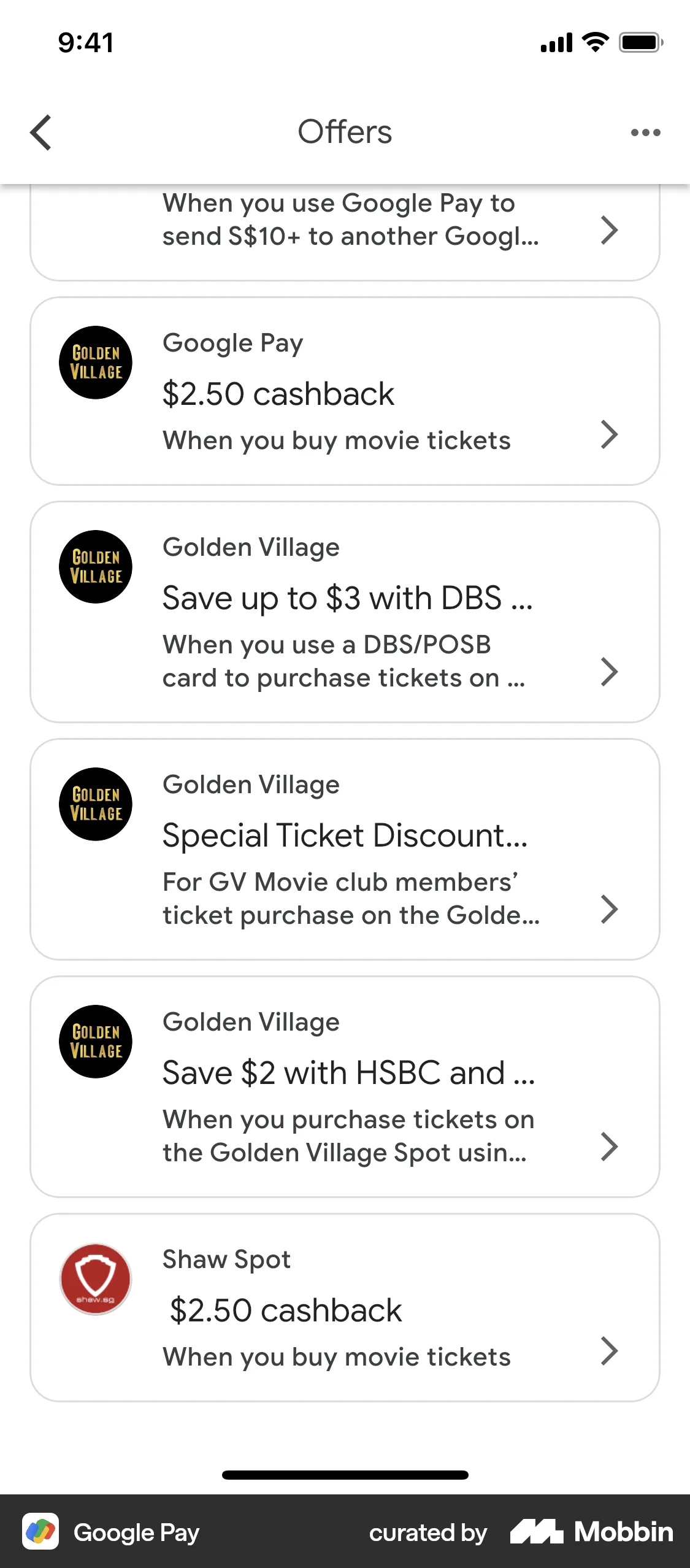This screenshot has height=1568, width=690.
Task: Tap the Shaw Spot red shield logo
Action: [95, 1278]
